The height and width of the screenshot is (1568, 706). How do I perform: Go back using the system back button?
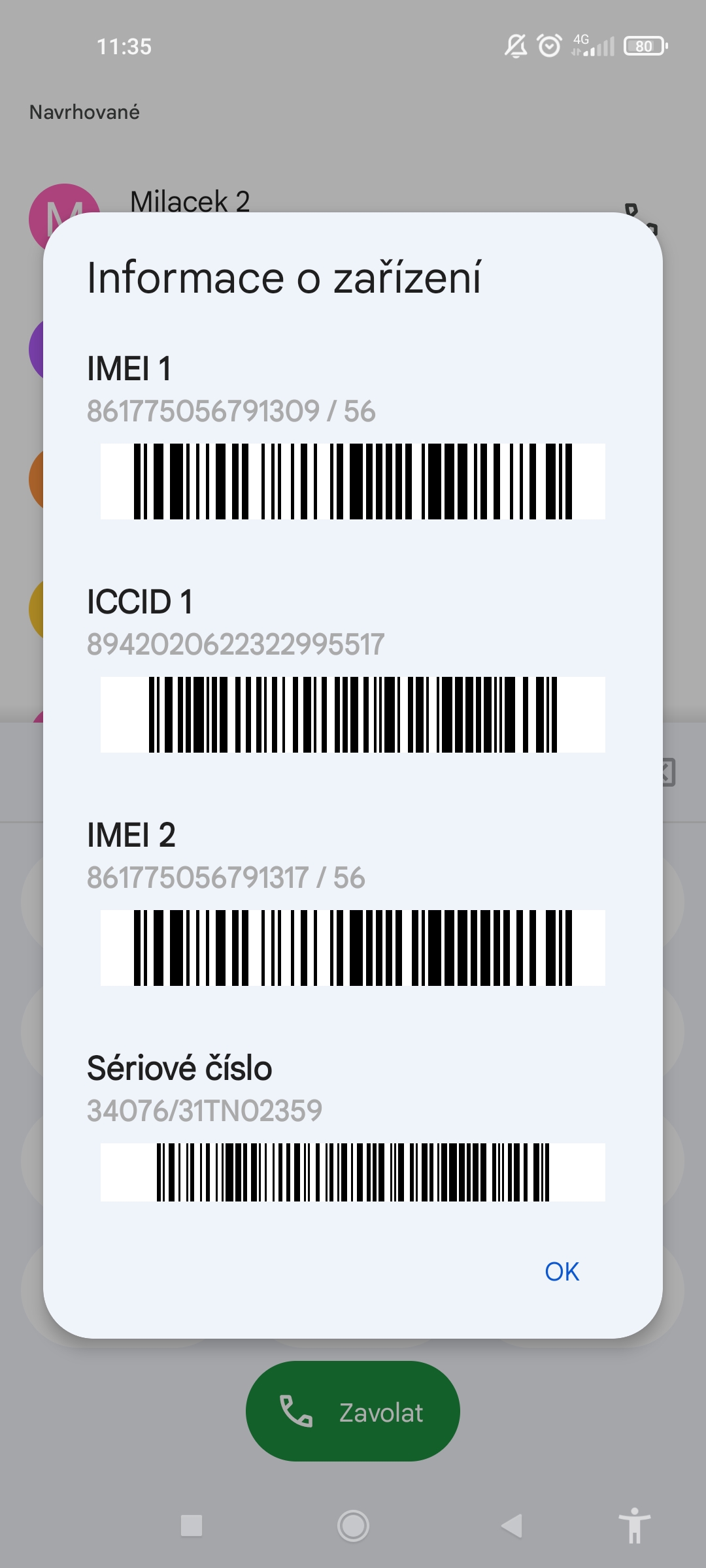(x=512, y=1526)
